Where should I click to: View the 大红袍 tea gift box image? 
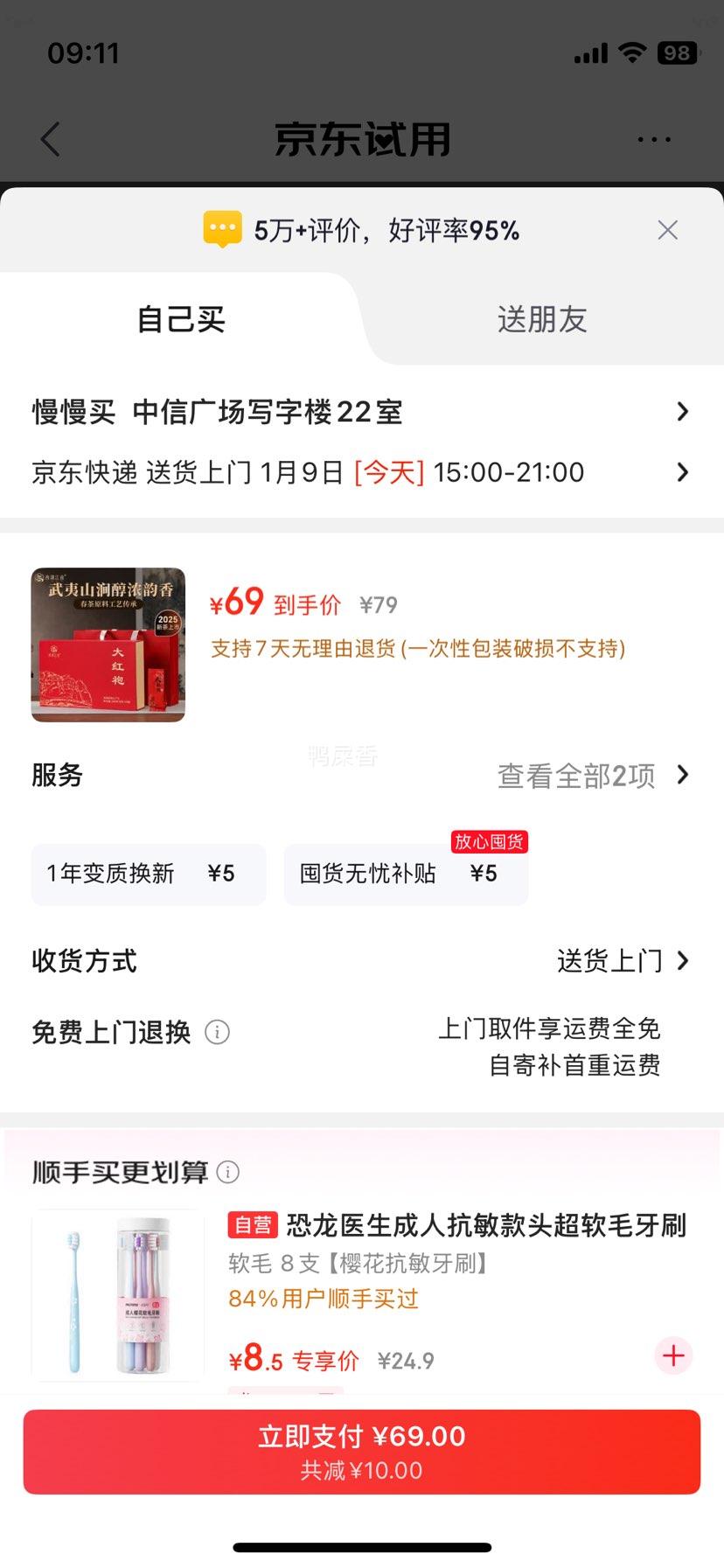pos(108,645)
